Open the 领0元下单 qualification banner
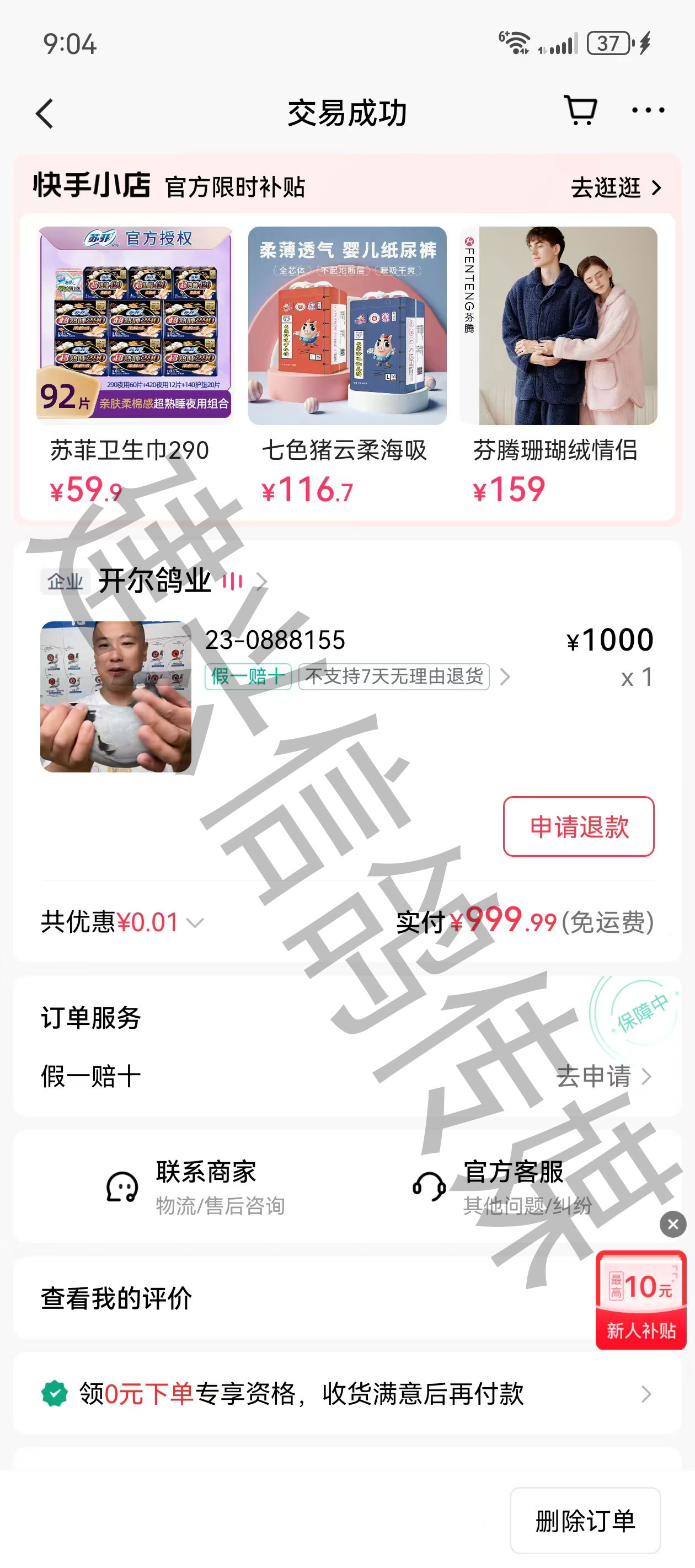 346,1393
